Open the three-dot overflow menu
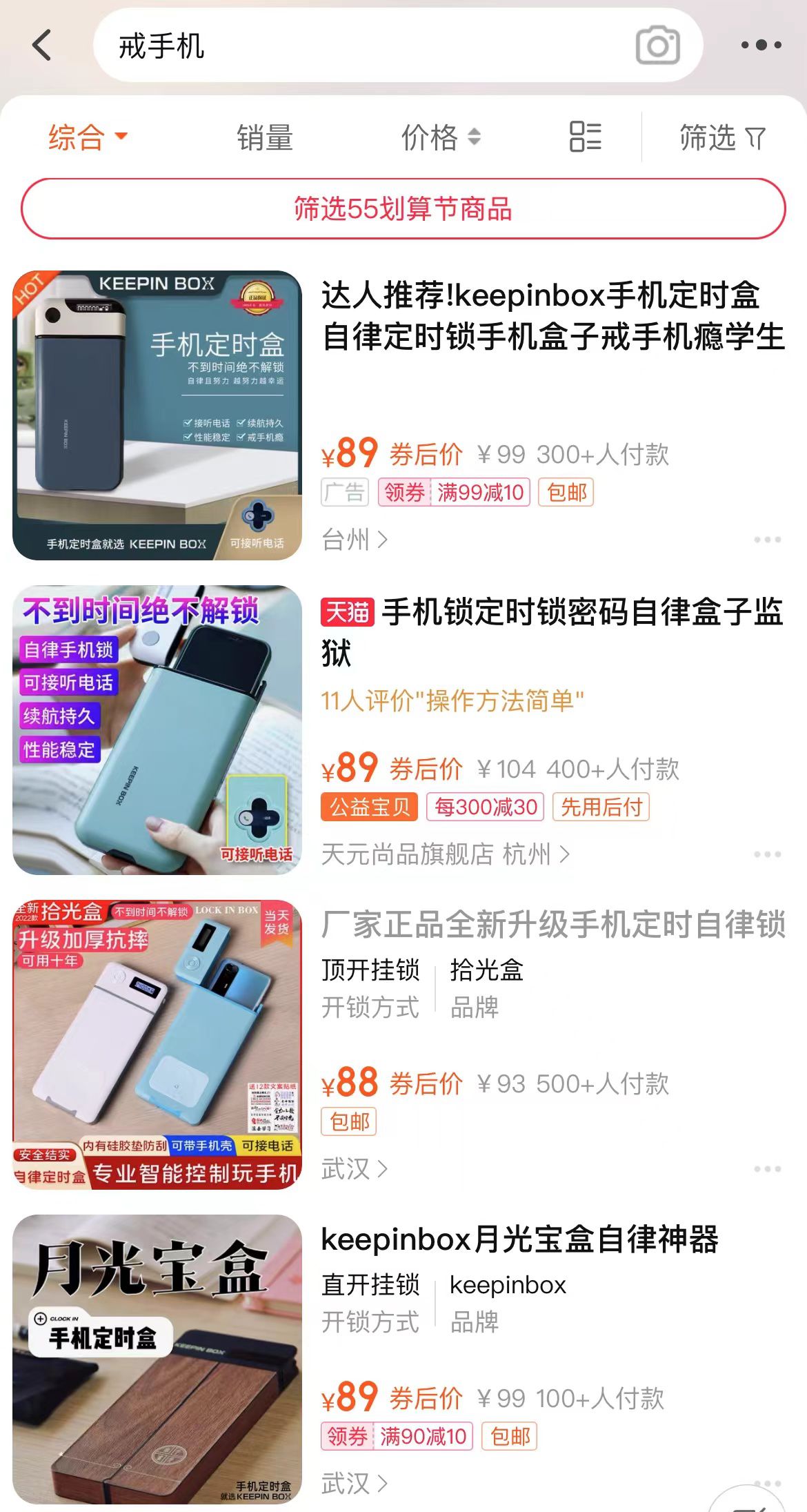This screenshot has width=807, height=1512. [761, 46]
